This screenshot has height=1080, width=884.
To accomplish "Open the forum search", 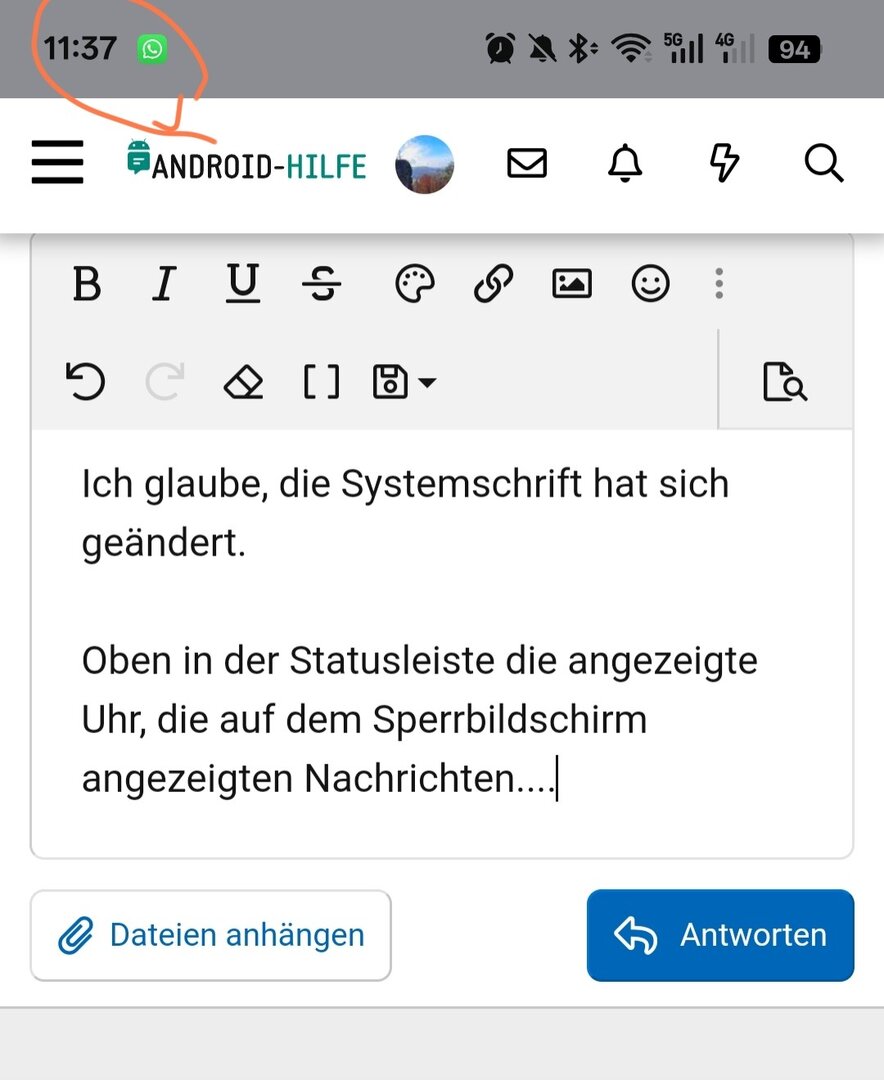I will pyautogui.click(x=824, y=163).
